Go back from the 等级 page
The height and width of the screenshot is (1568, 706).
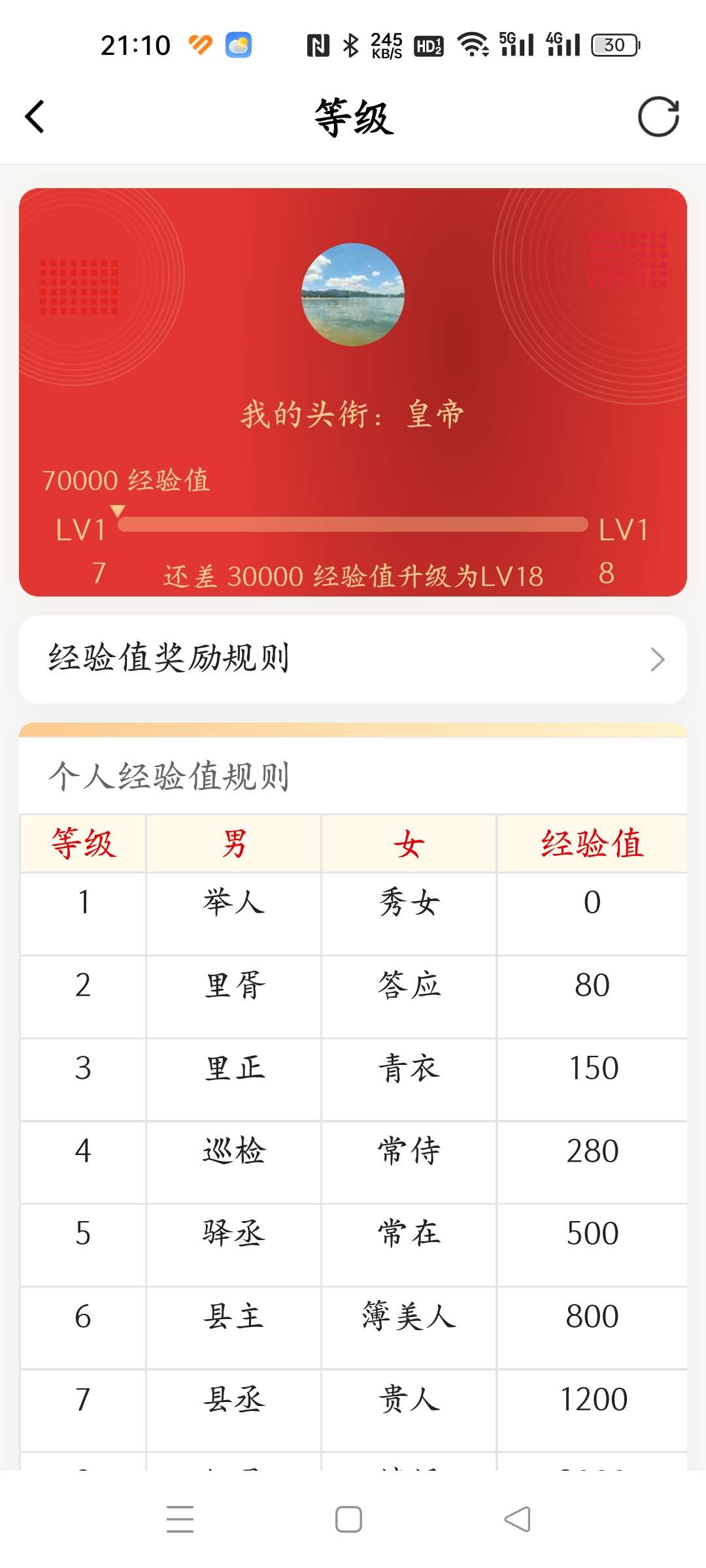point(35,117)
